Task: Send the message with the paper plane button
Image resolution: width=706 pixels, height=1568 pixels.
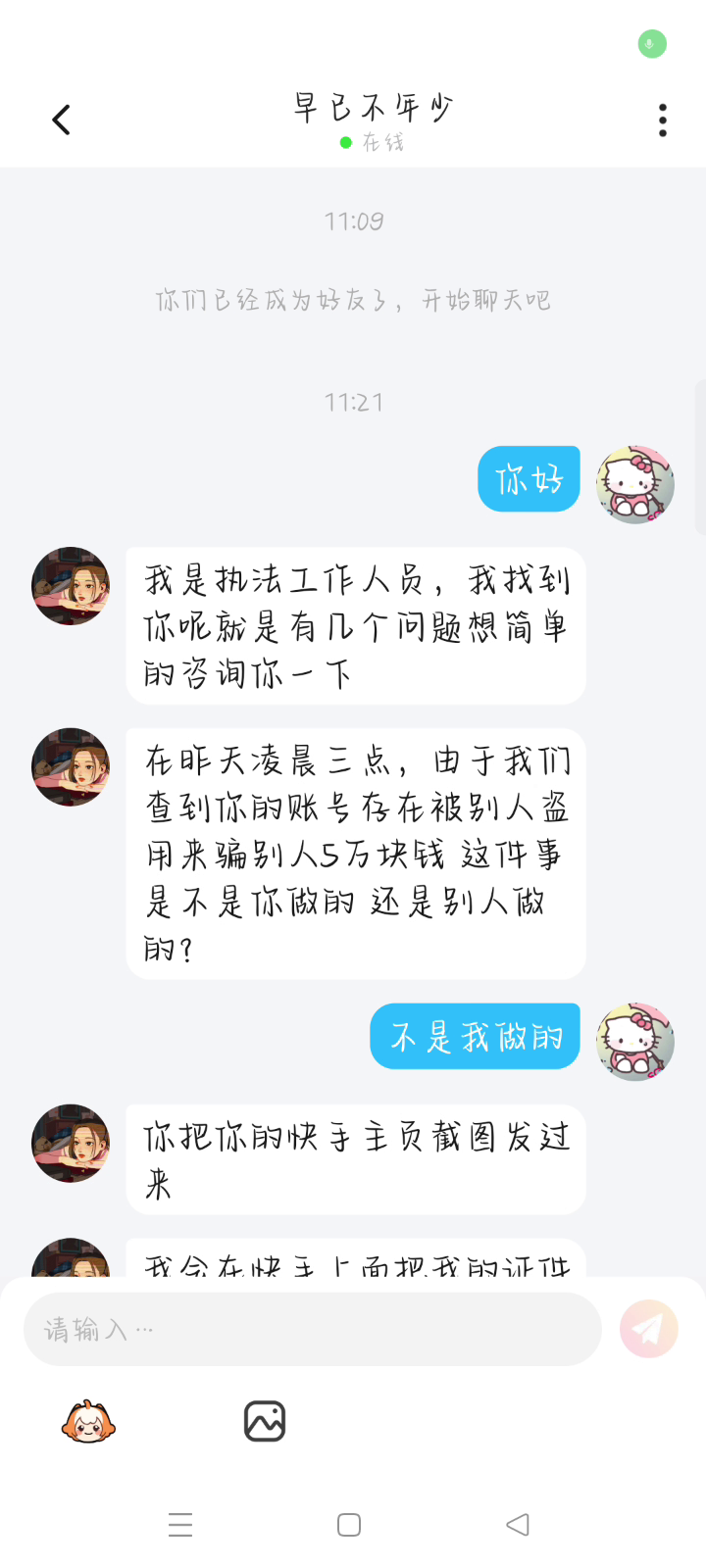Action: (648, 1329)
